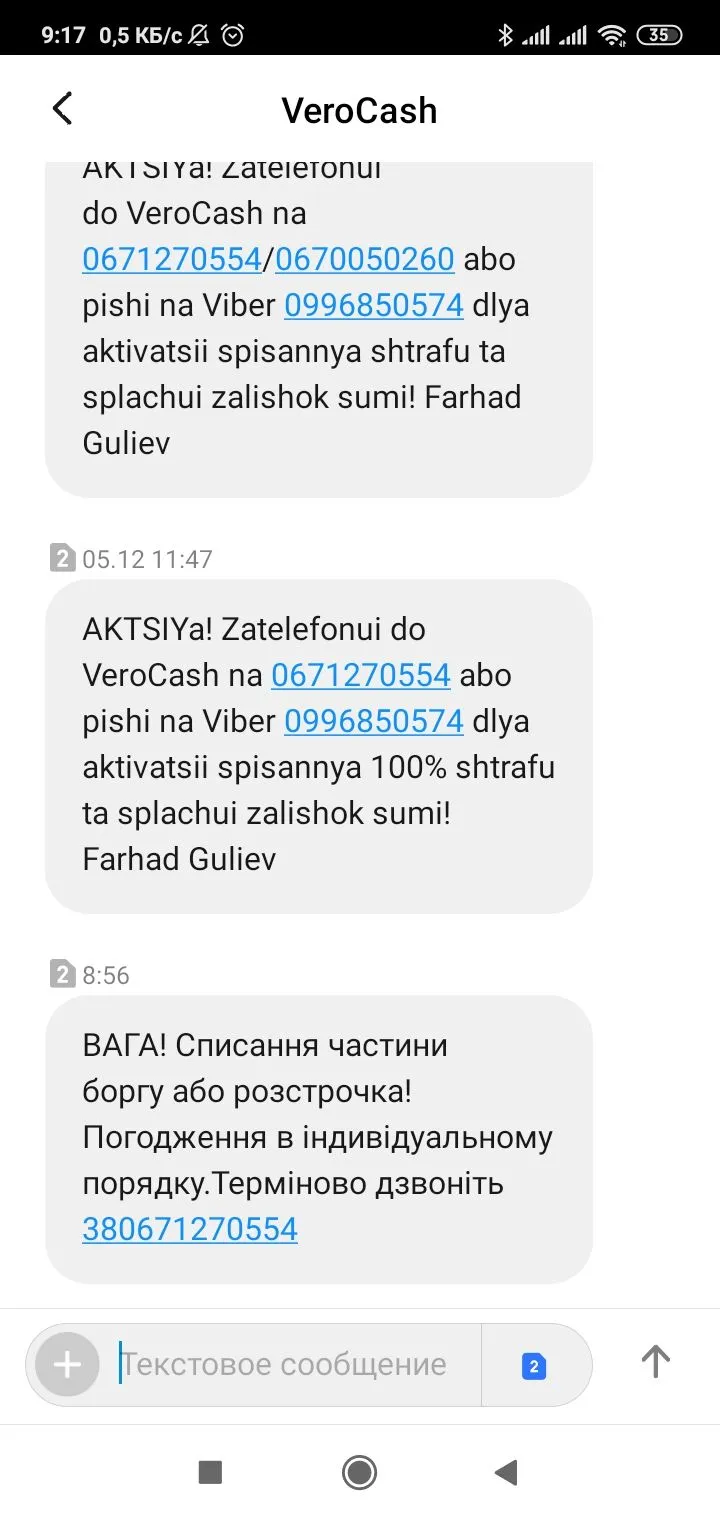Image resolution: width=720 pixels, height=1520 pixels.
Task: Tap the 380671270554 phone number link
Action: [x=190, y=1229]
